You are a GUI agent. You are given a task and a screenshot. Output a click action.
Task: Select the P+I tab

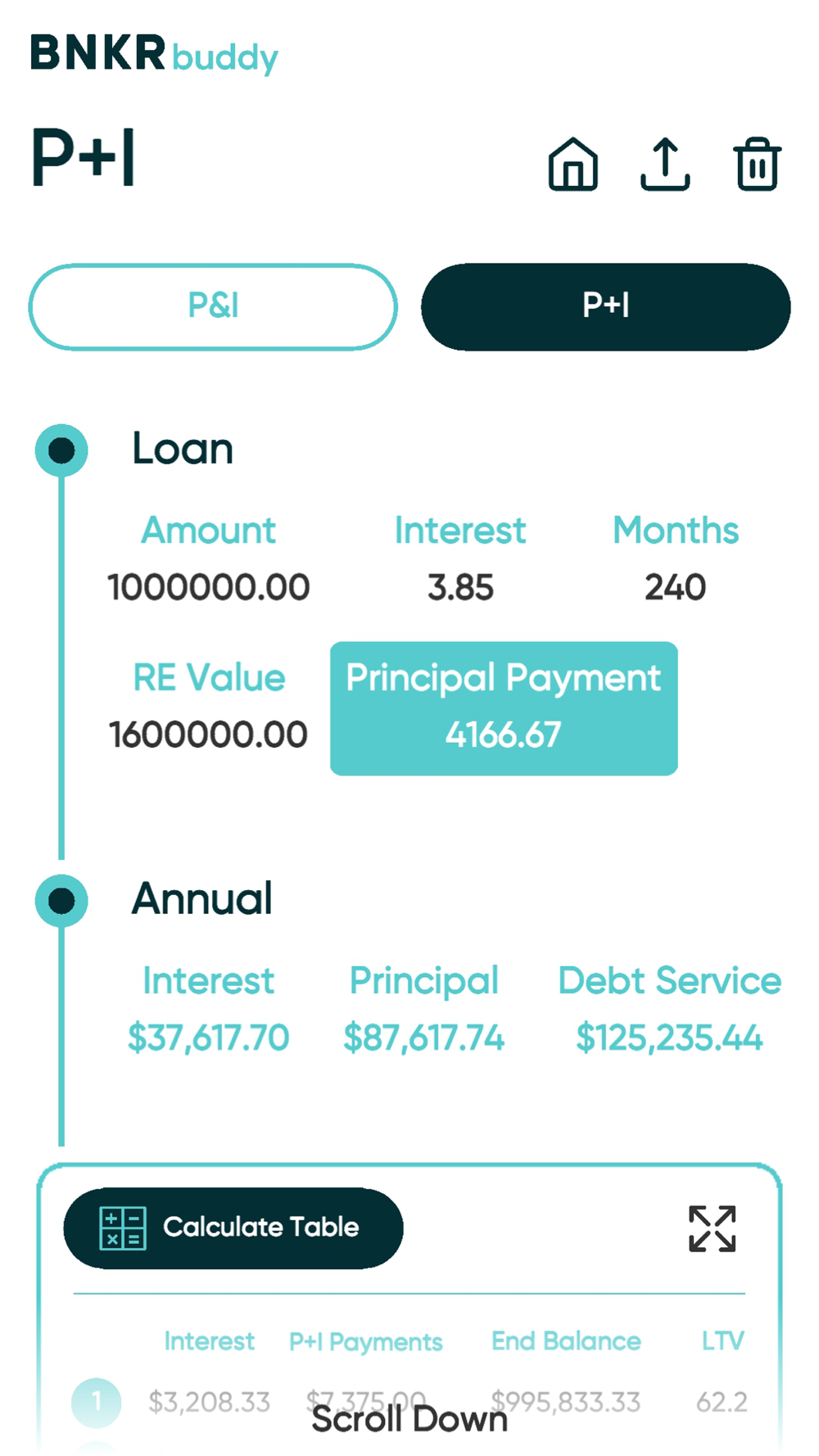click(606, 307)
